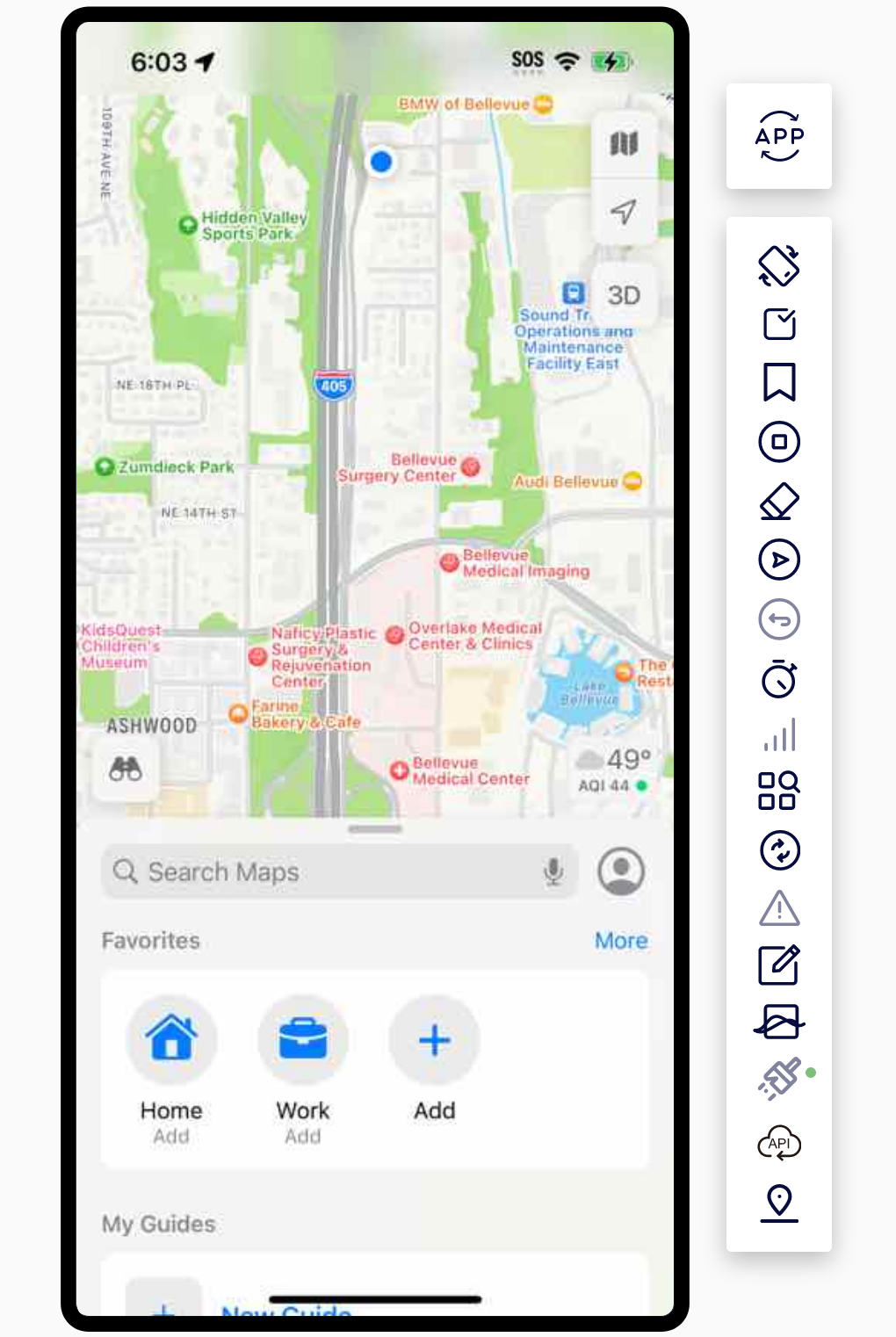Open the map mode selector
The image size is (896, 1337).
coord(624,143)
